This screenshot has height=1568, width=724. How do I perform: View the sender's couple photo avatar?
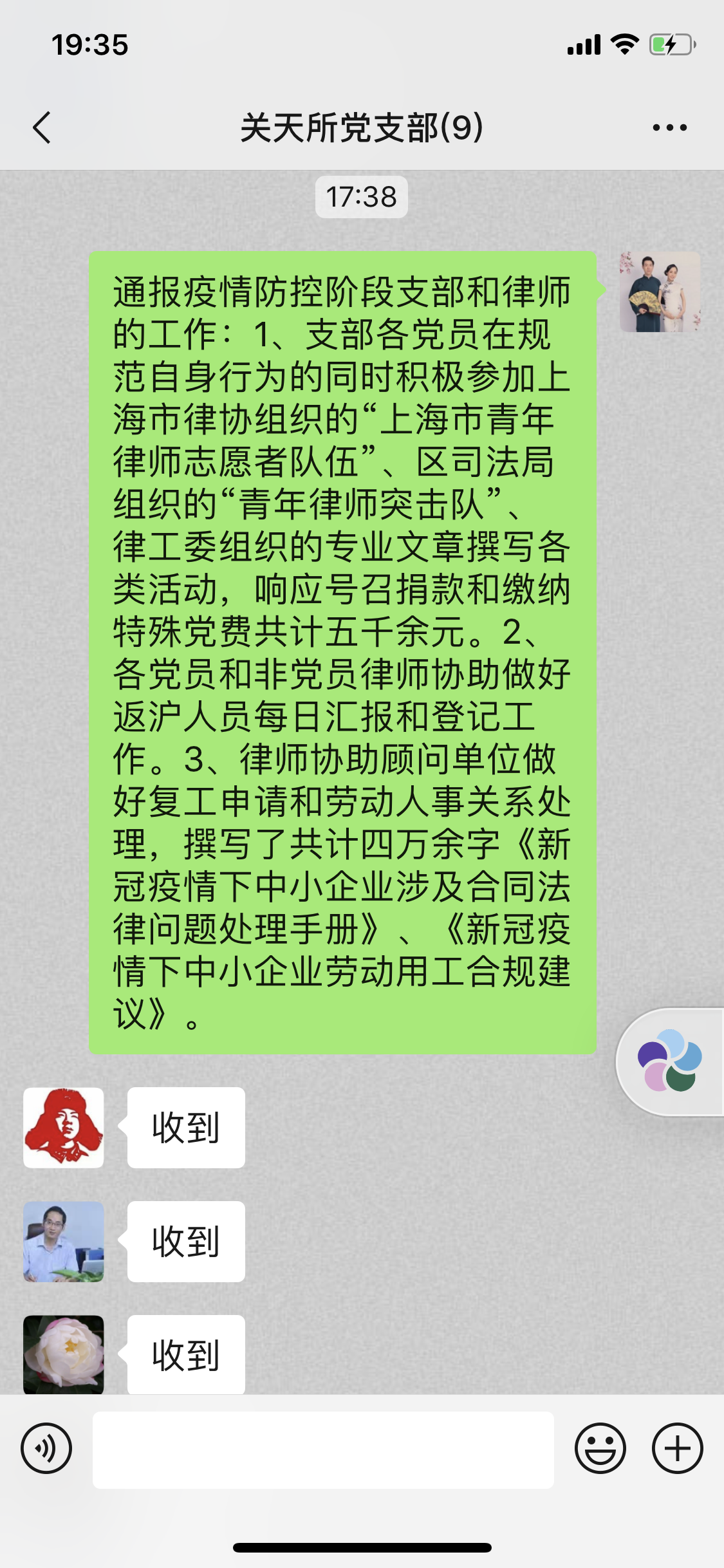pyautogui.click(x=660, y=292)
